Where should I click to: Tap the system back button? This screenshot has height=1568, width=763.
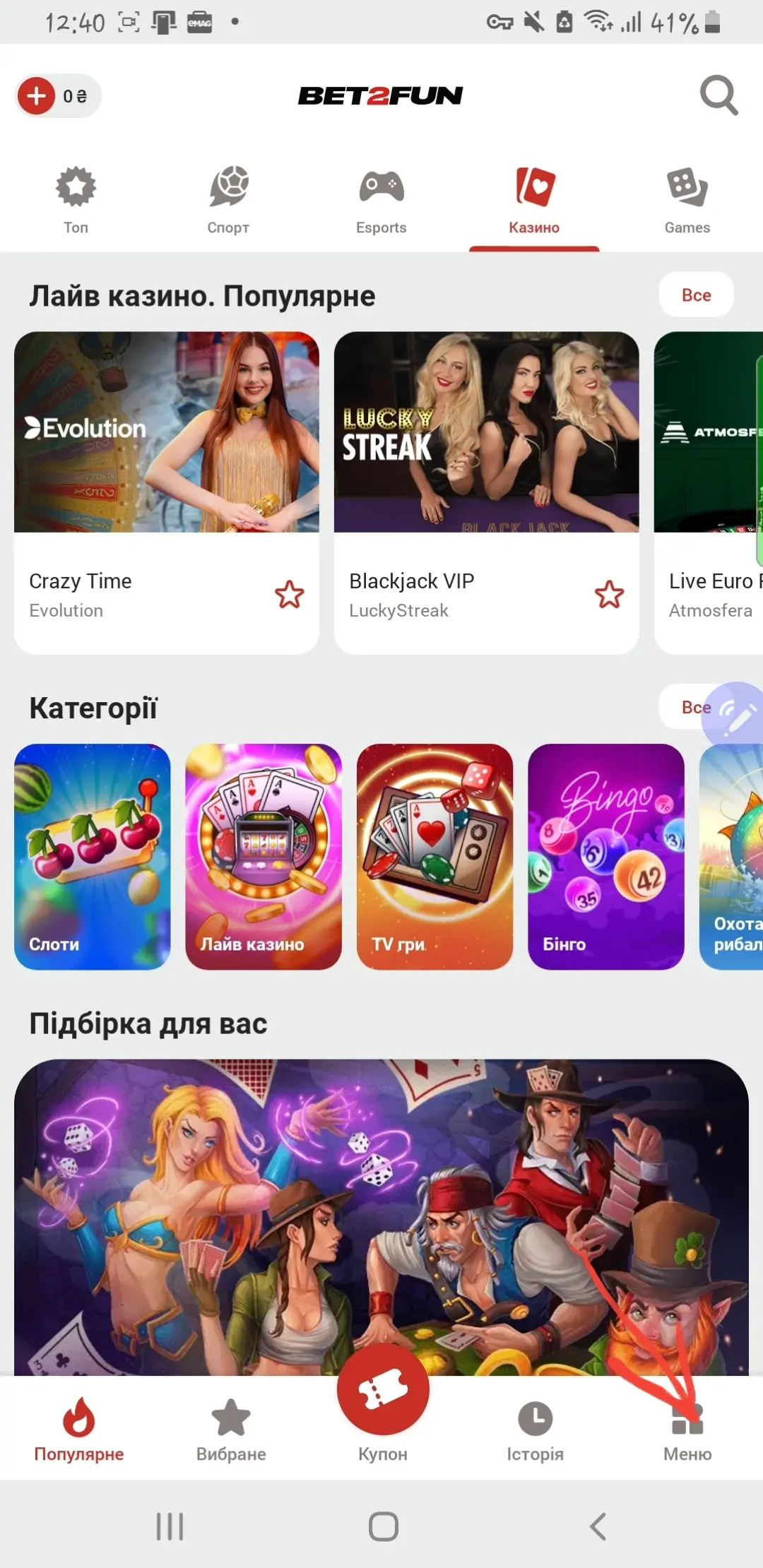[x=598, y=1526]
